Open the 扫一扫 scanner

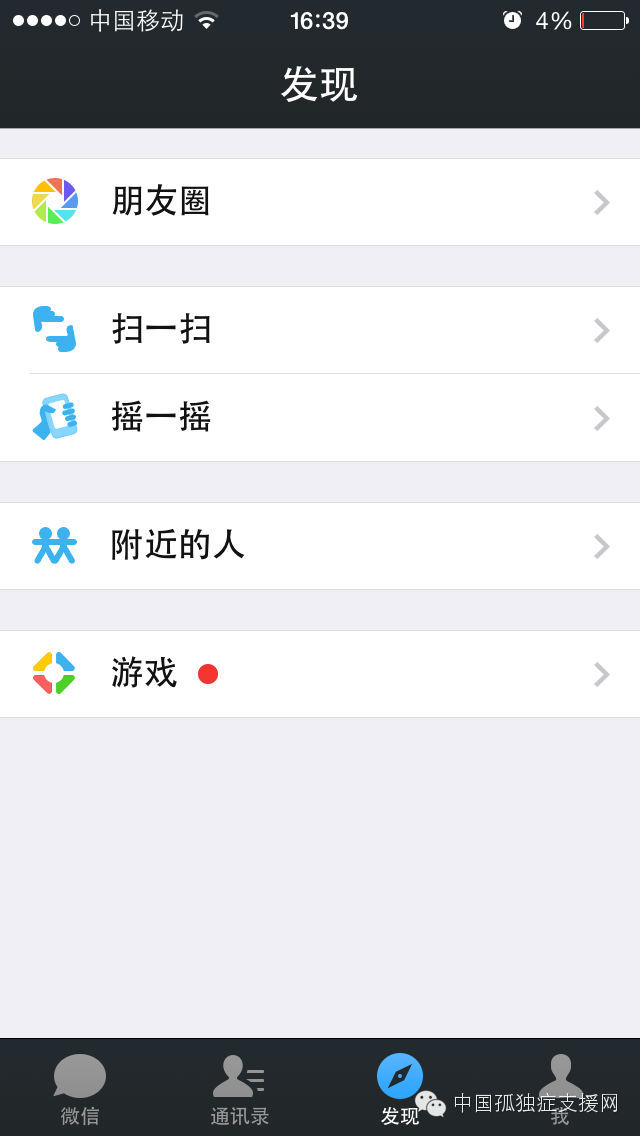(320, 330)
